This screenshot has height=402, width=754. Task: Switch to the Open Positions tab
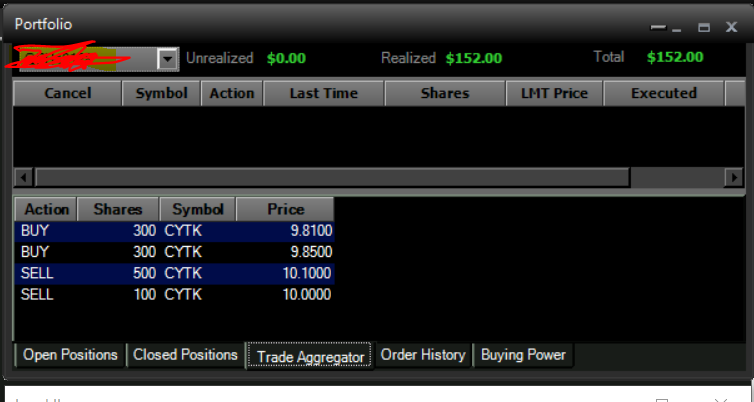point(70,355)
